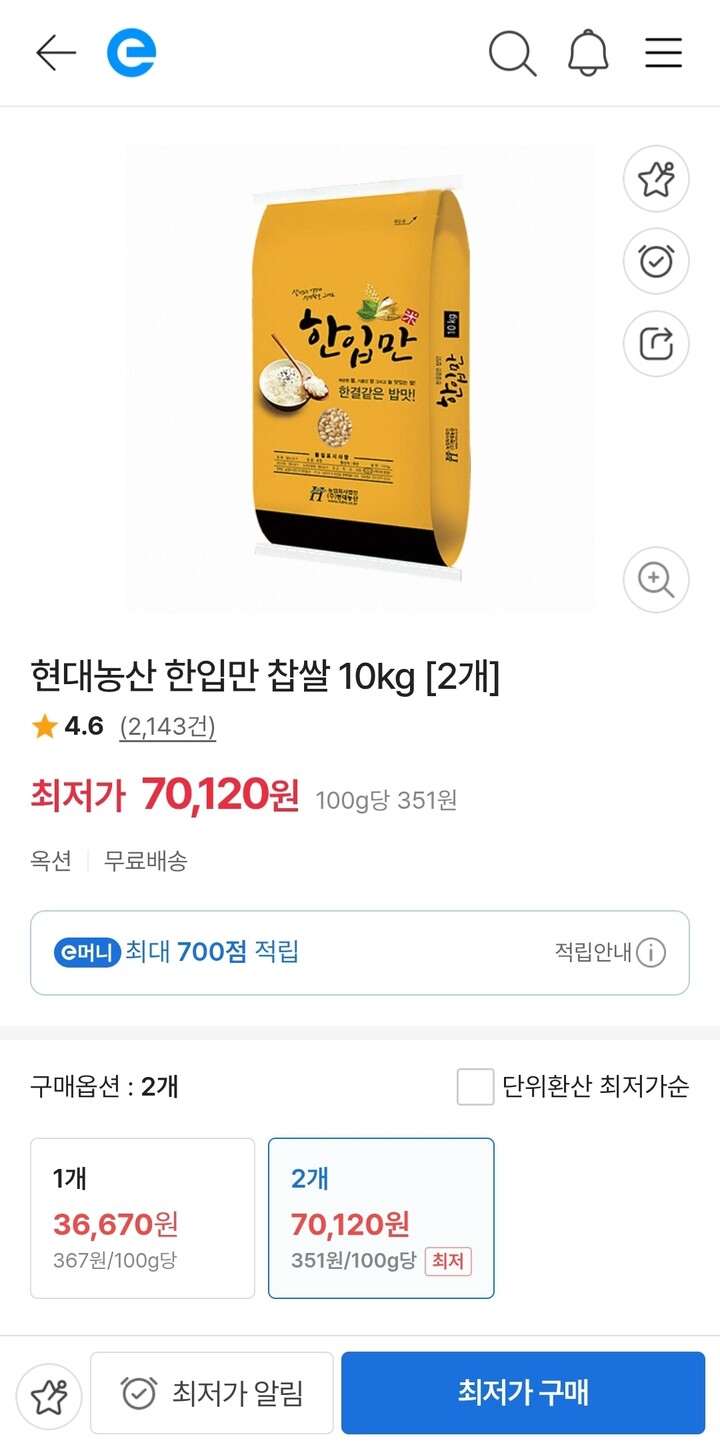Select the 1개 purchase option
Screen dimensions: 720x1449
(x=142, y=1218)
